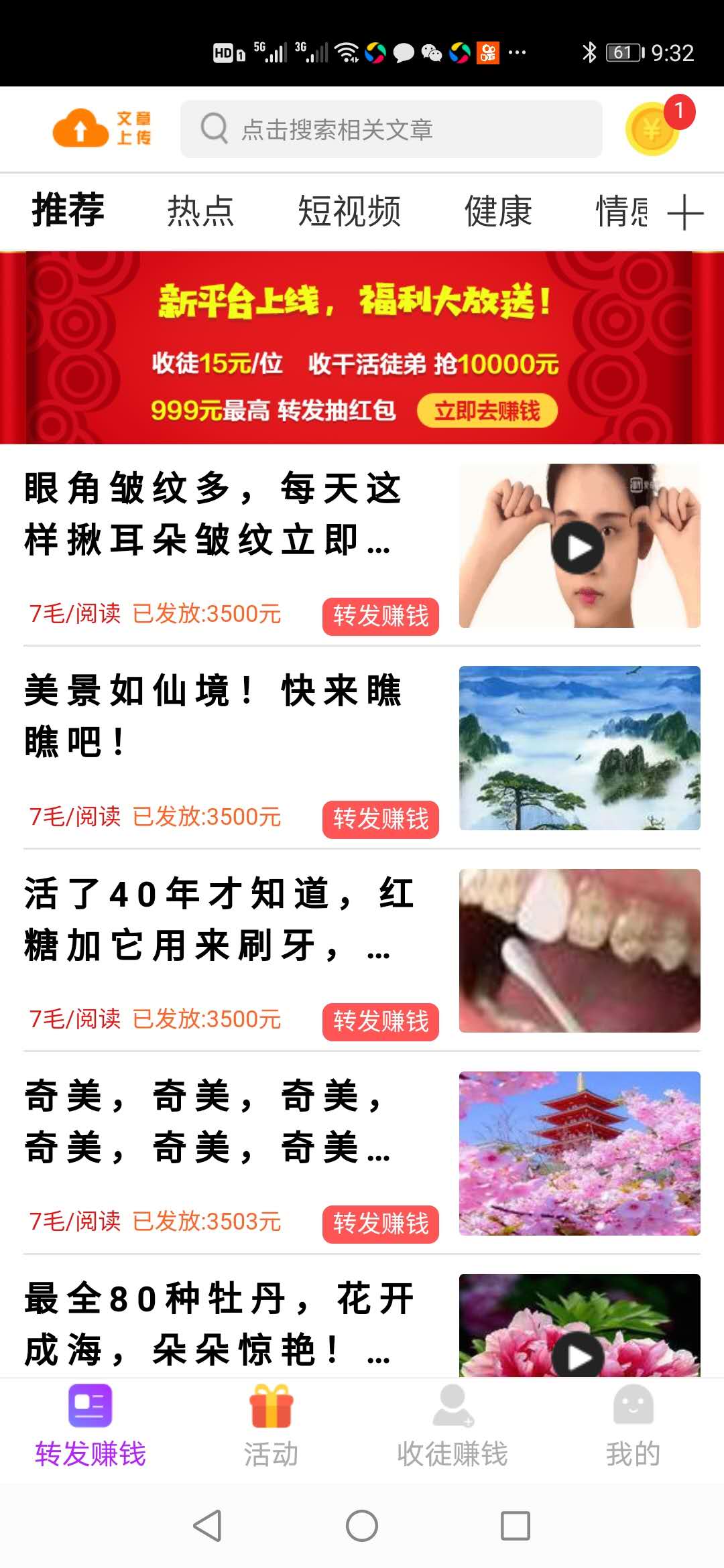Tap 转发赚钱 on the 眼角皱纹多 article
Screen dimensions: 724x1568
(x=380, y=616)
